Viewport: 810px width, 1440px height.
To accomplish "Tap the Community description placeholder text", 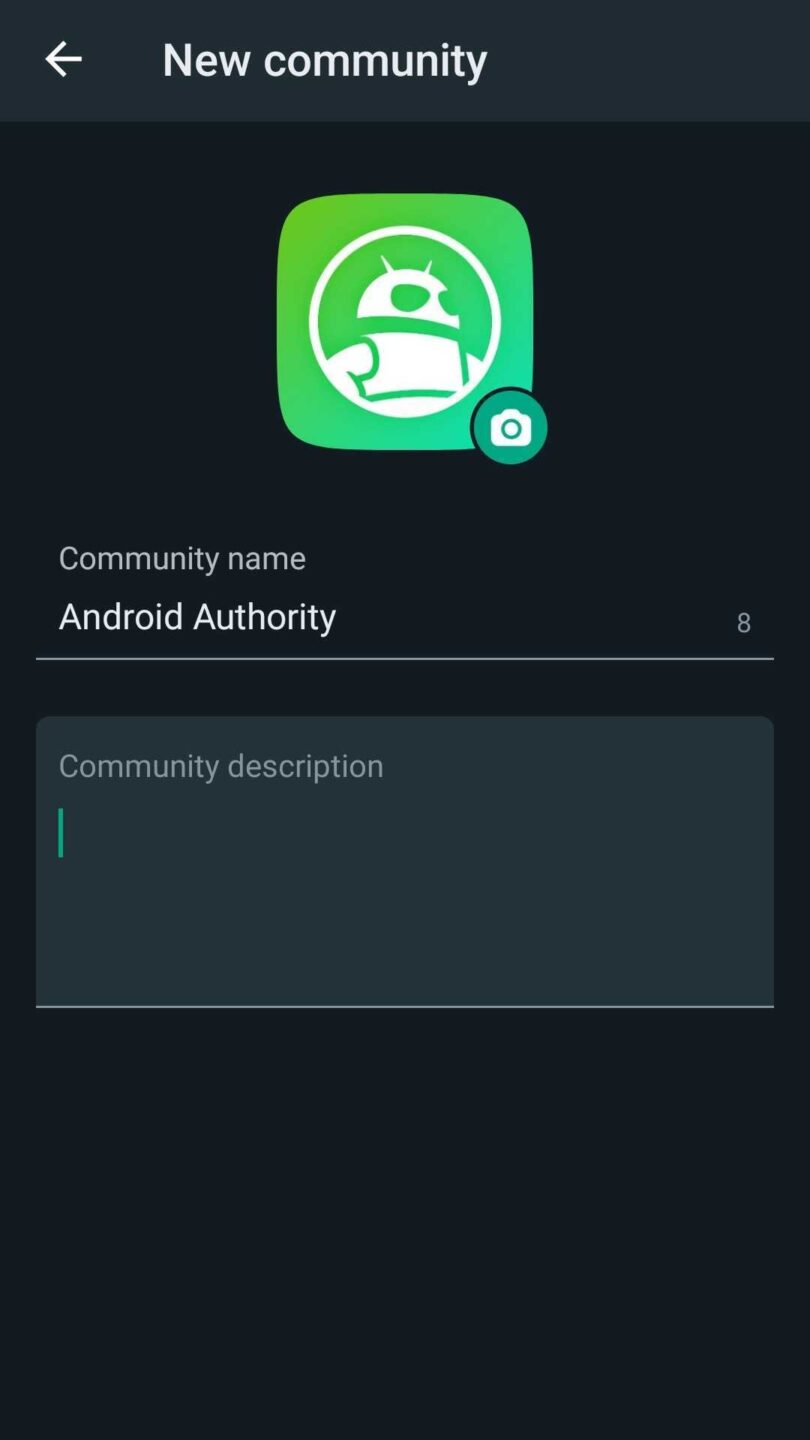I will [x=221, y=765].
